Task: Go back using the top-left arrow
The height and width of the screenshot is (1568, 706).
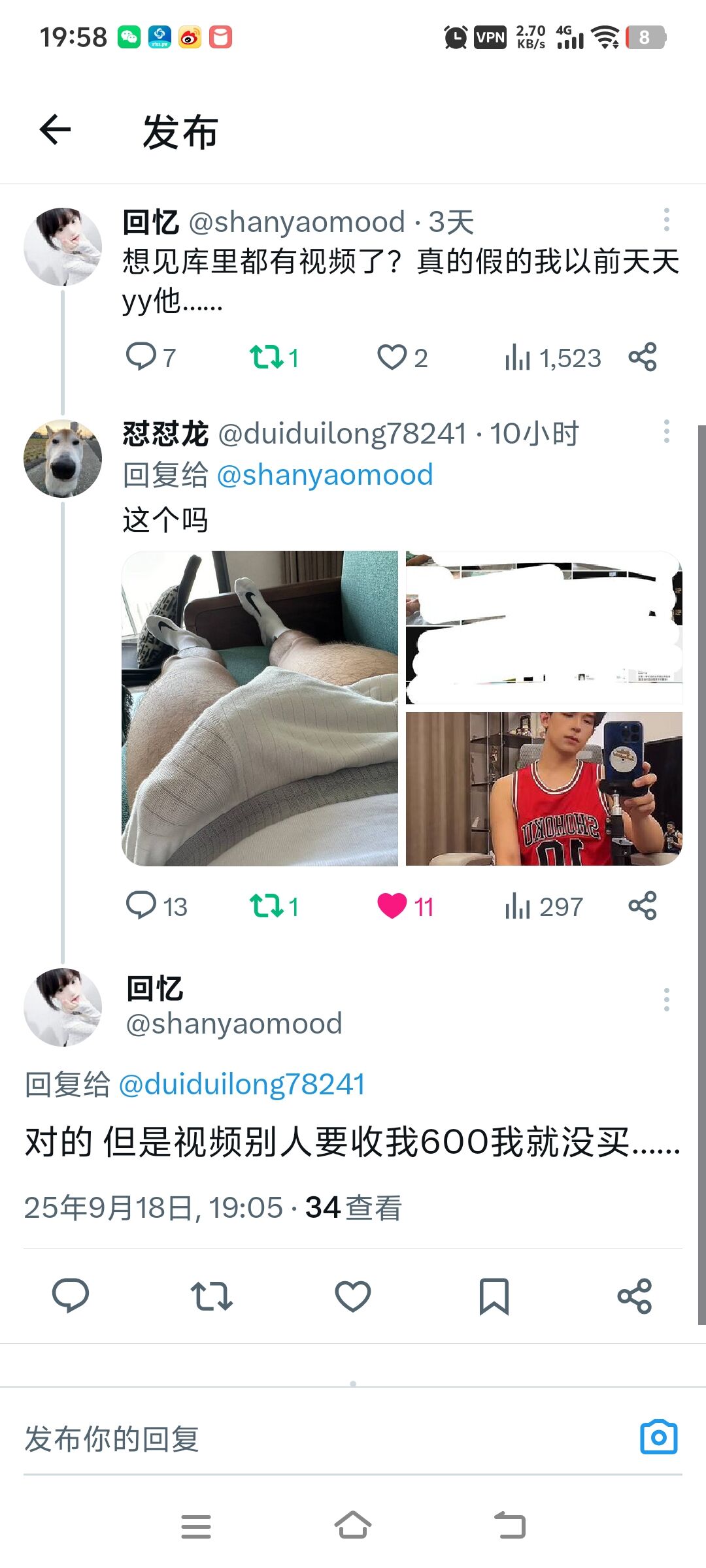Action: (55, 129)
